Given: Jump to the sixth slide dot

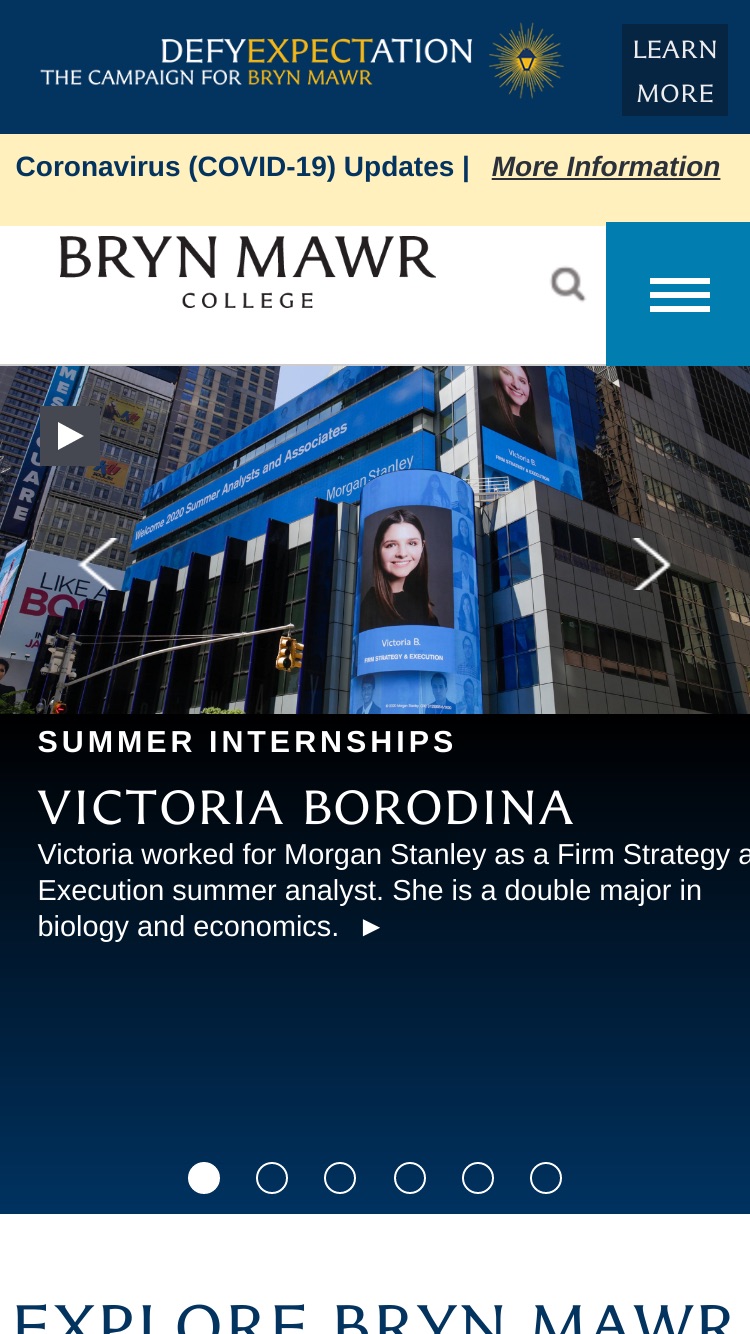Looking at the screenshot, I should point(546,1178).
